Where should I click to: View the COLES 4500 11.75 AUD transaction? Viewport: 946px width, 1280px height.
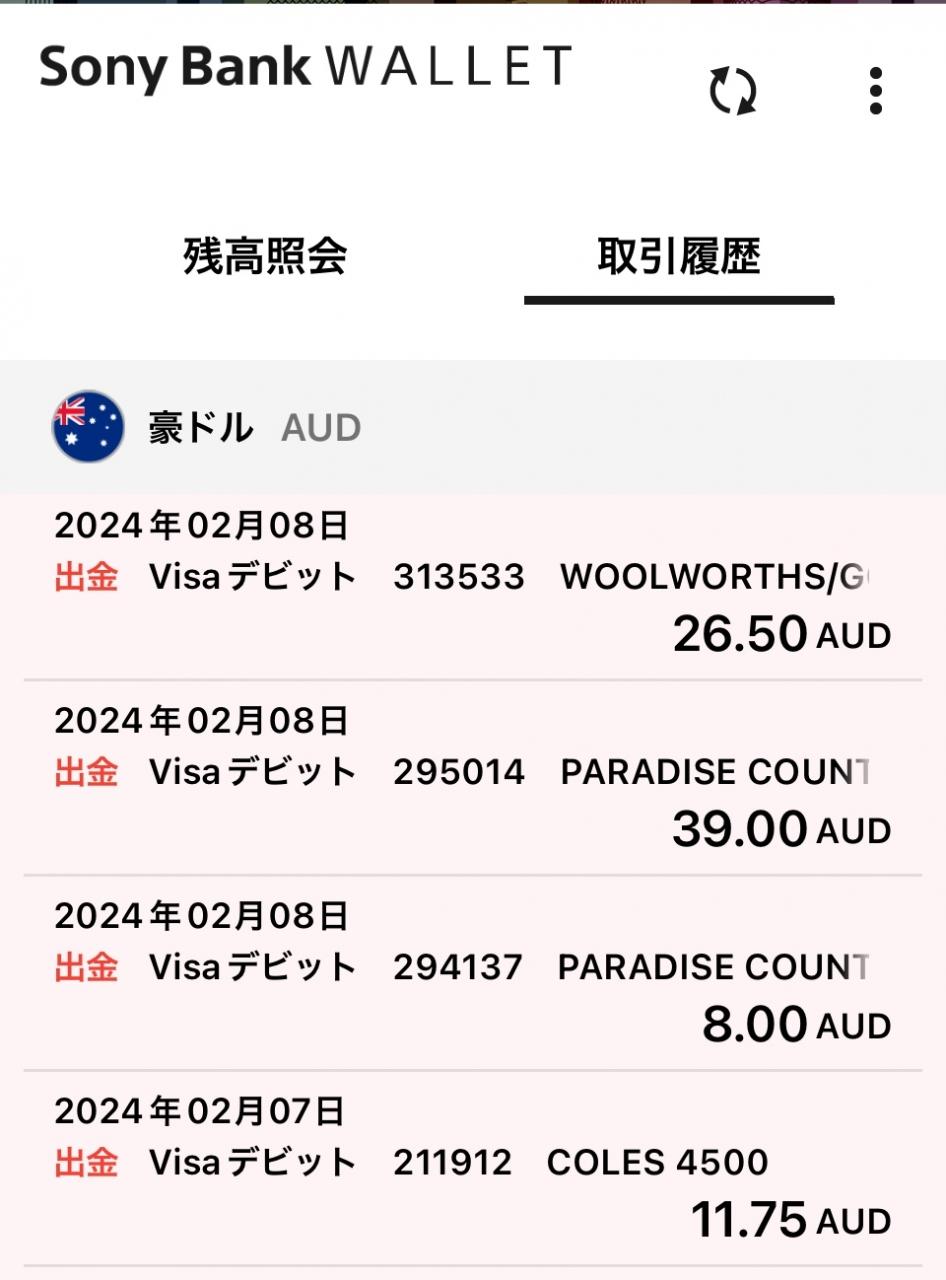[472, 1170]
